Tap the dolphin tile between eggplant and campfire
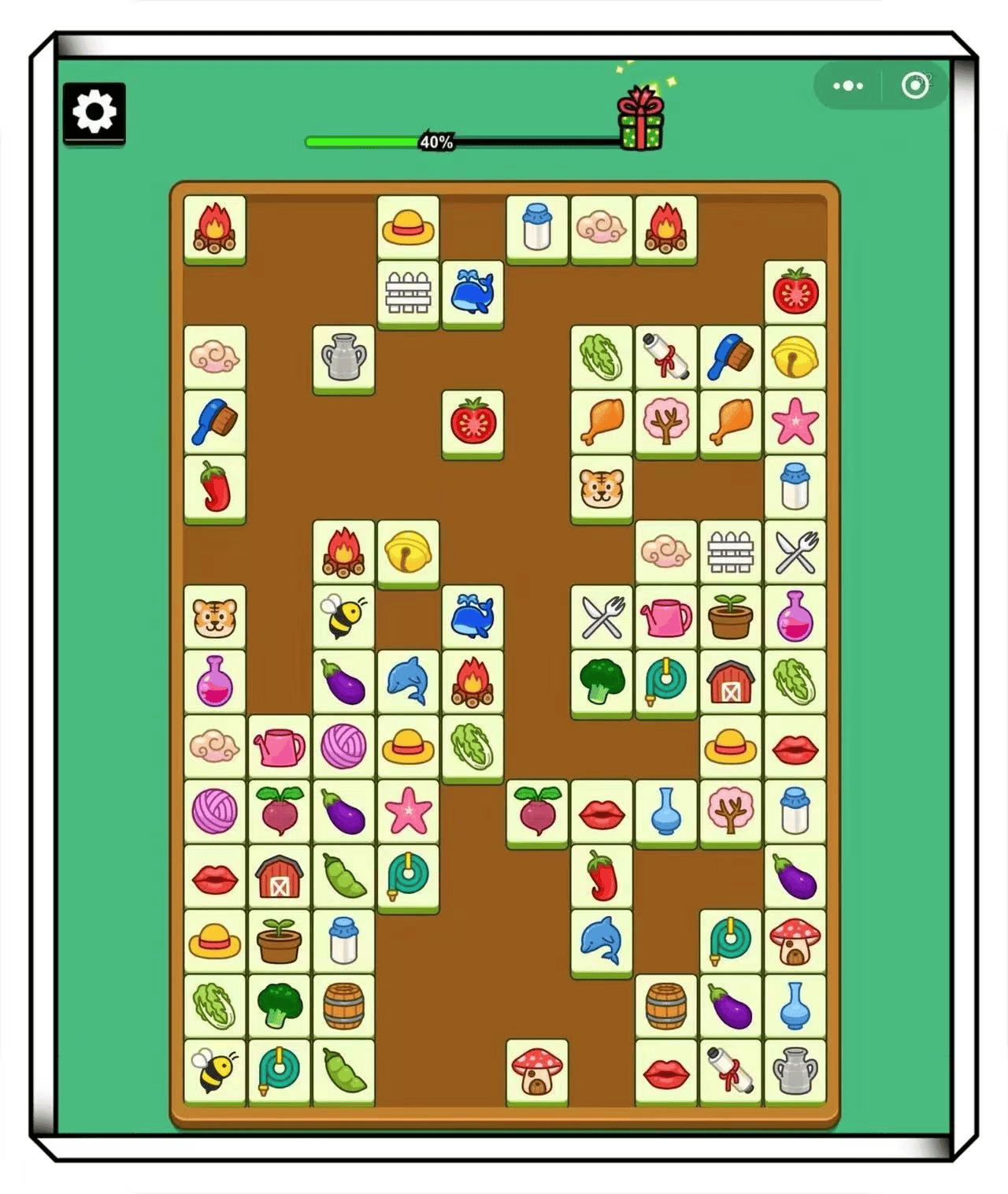Image resolution: width=1008 pixels, height=1194 pixels. (408, 681)
